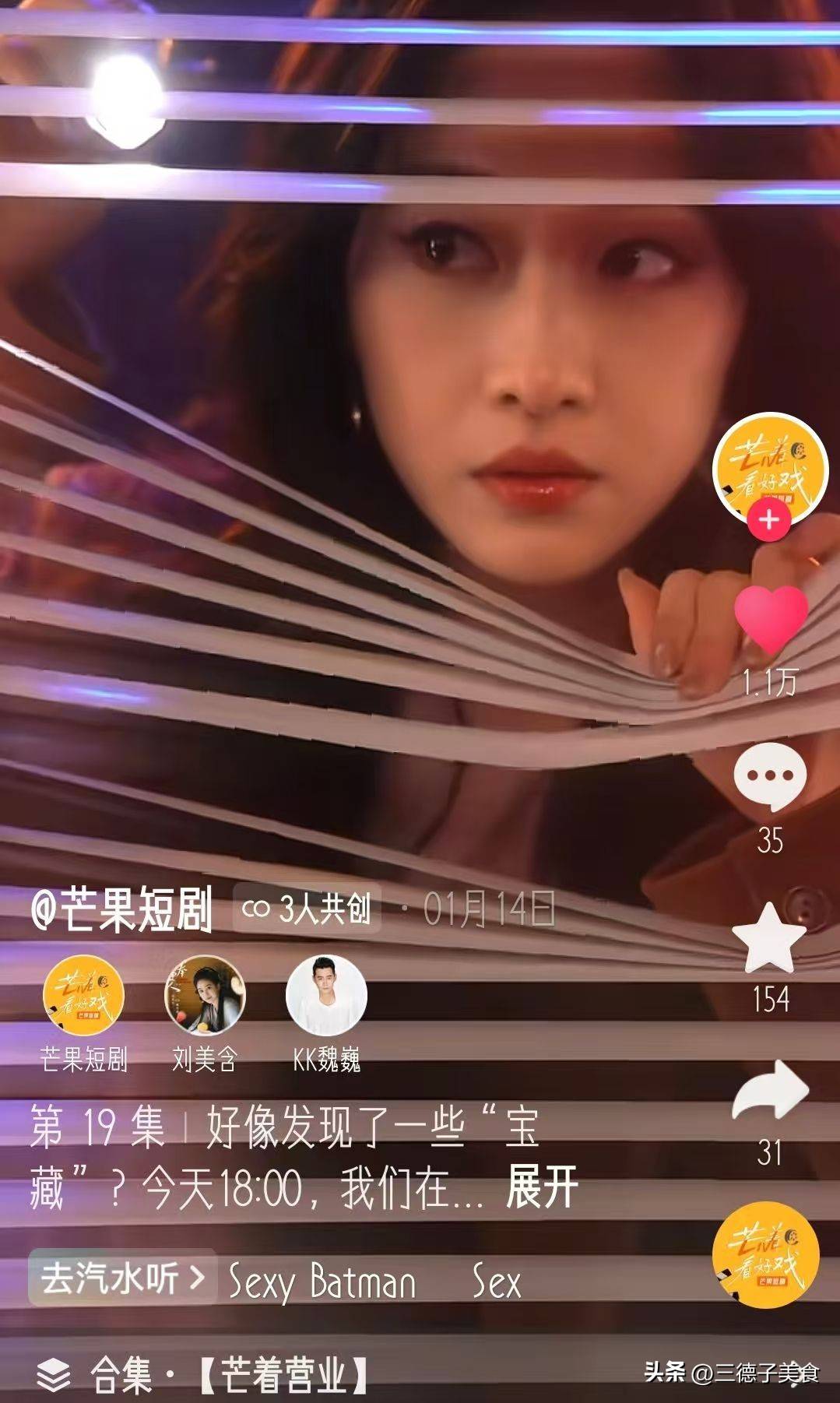Open co-creator KK魏巍's profile

(326, 996)
